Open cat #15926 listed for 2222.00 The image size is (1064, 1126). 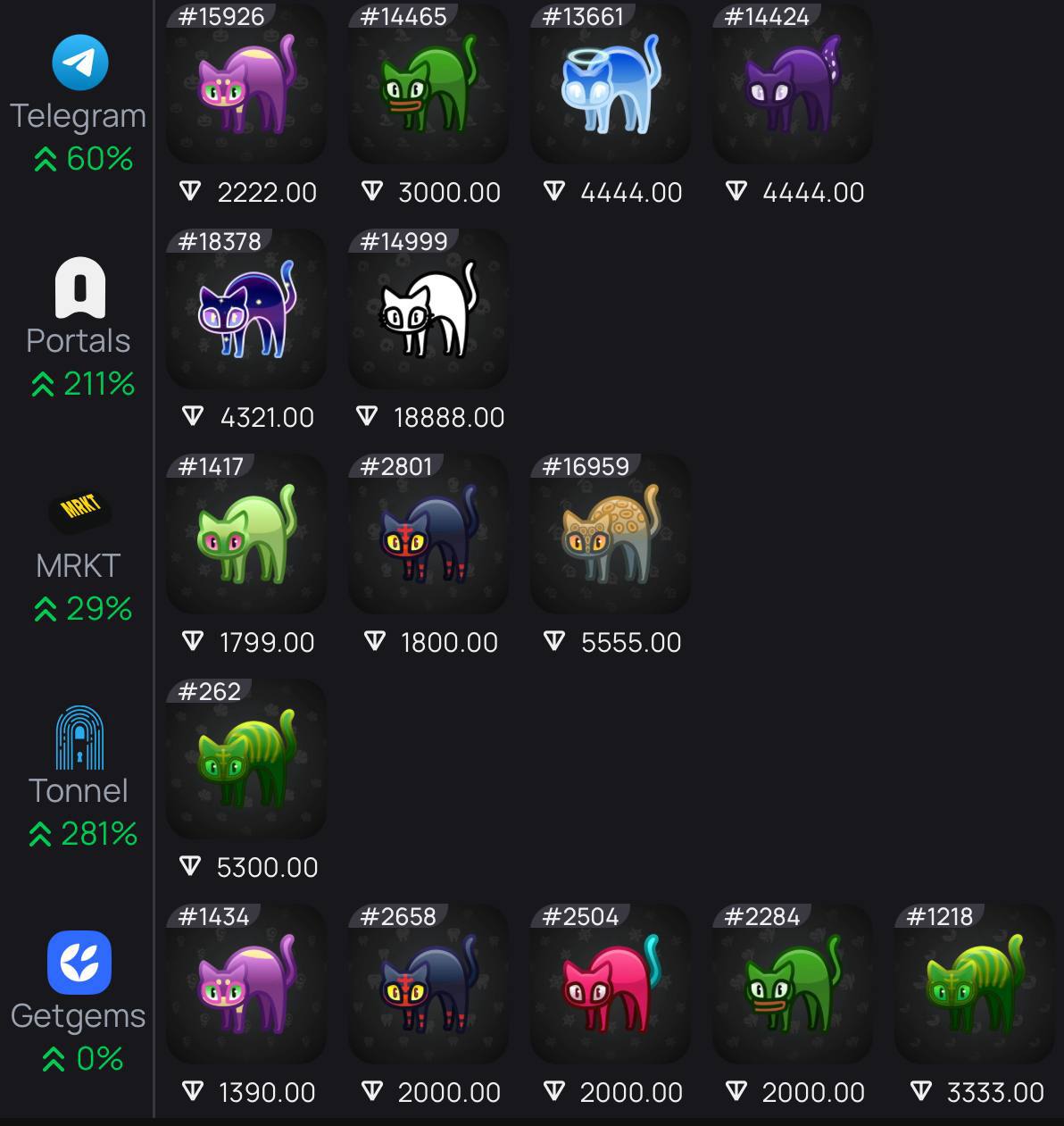coord(246,85)
